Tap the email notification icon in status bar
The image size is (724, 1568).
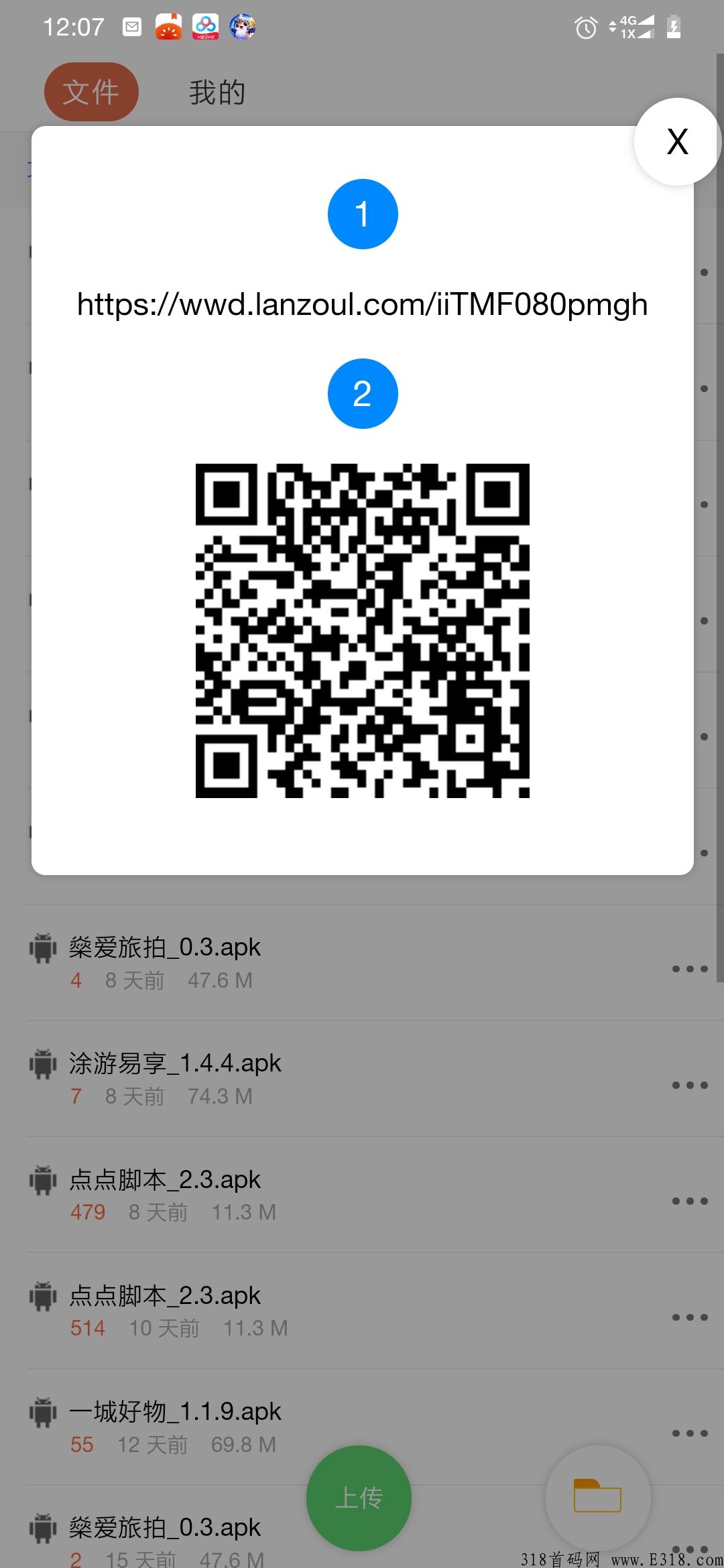131,27
